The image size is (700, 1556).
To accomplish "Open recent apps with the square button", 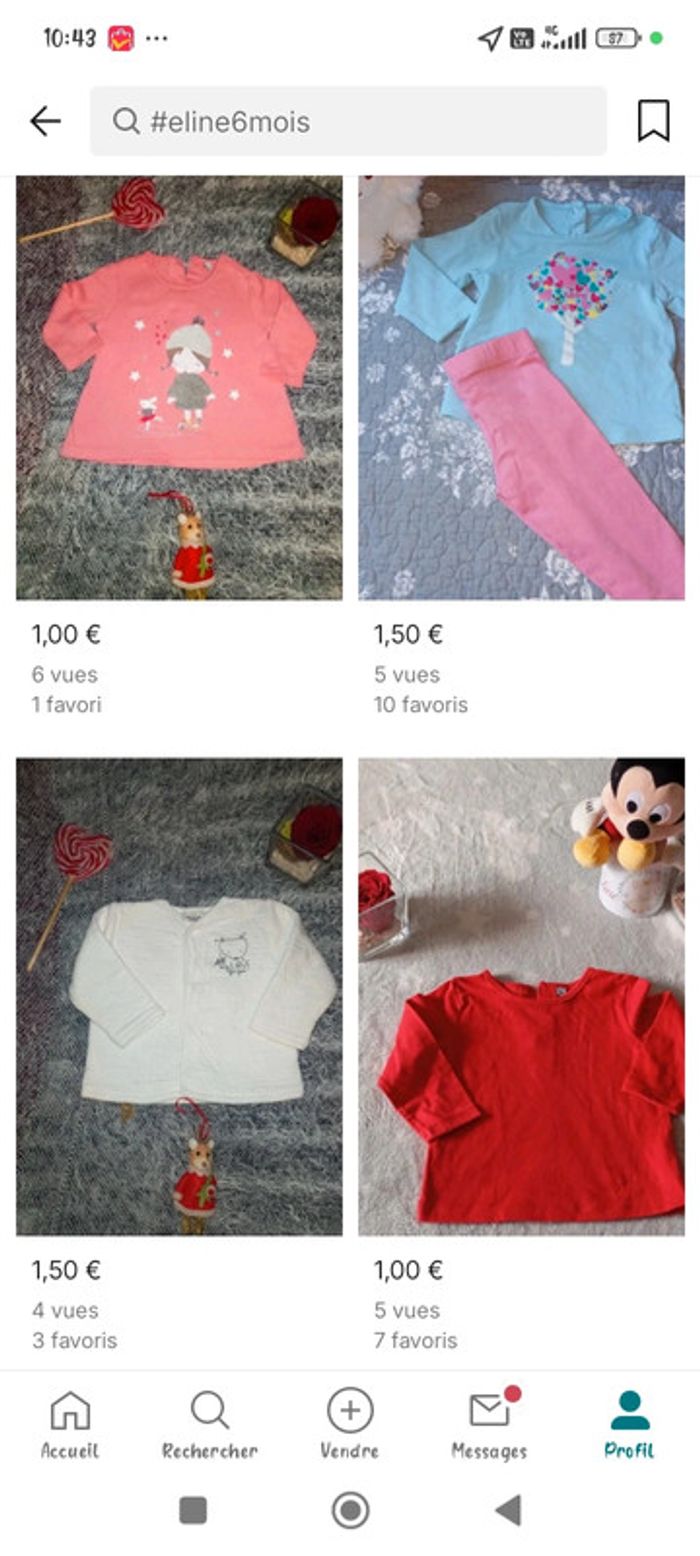I will point(193,1510).
